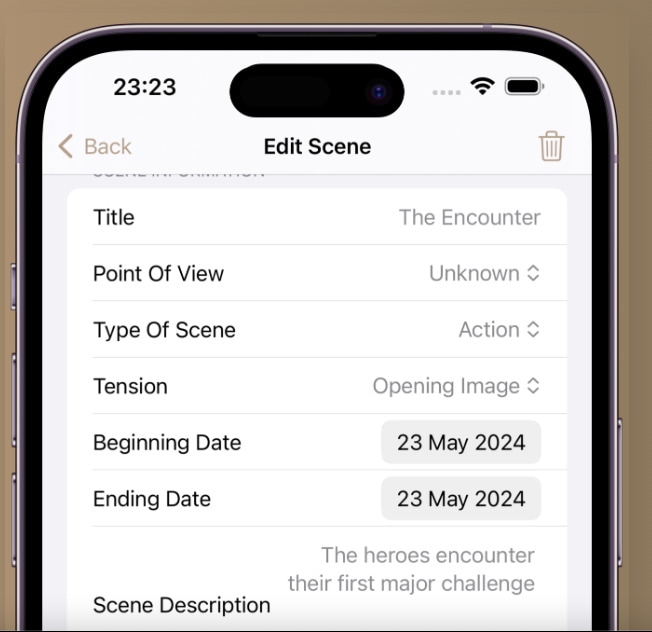Edit the Title field
The width and height of the screenshot is (652, 632).
point(468,217)
